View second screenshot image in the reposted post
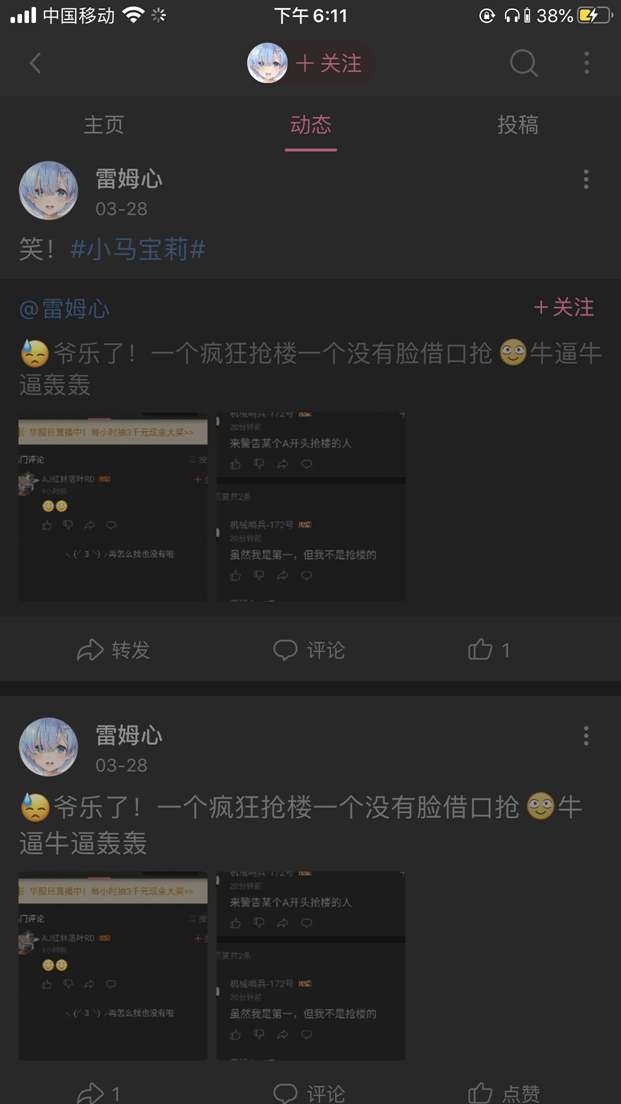Image resolution: width=621 pixels, height=1104 pixels. coord(311,508)
